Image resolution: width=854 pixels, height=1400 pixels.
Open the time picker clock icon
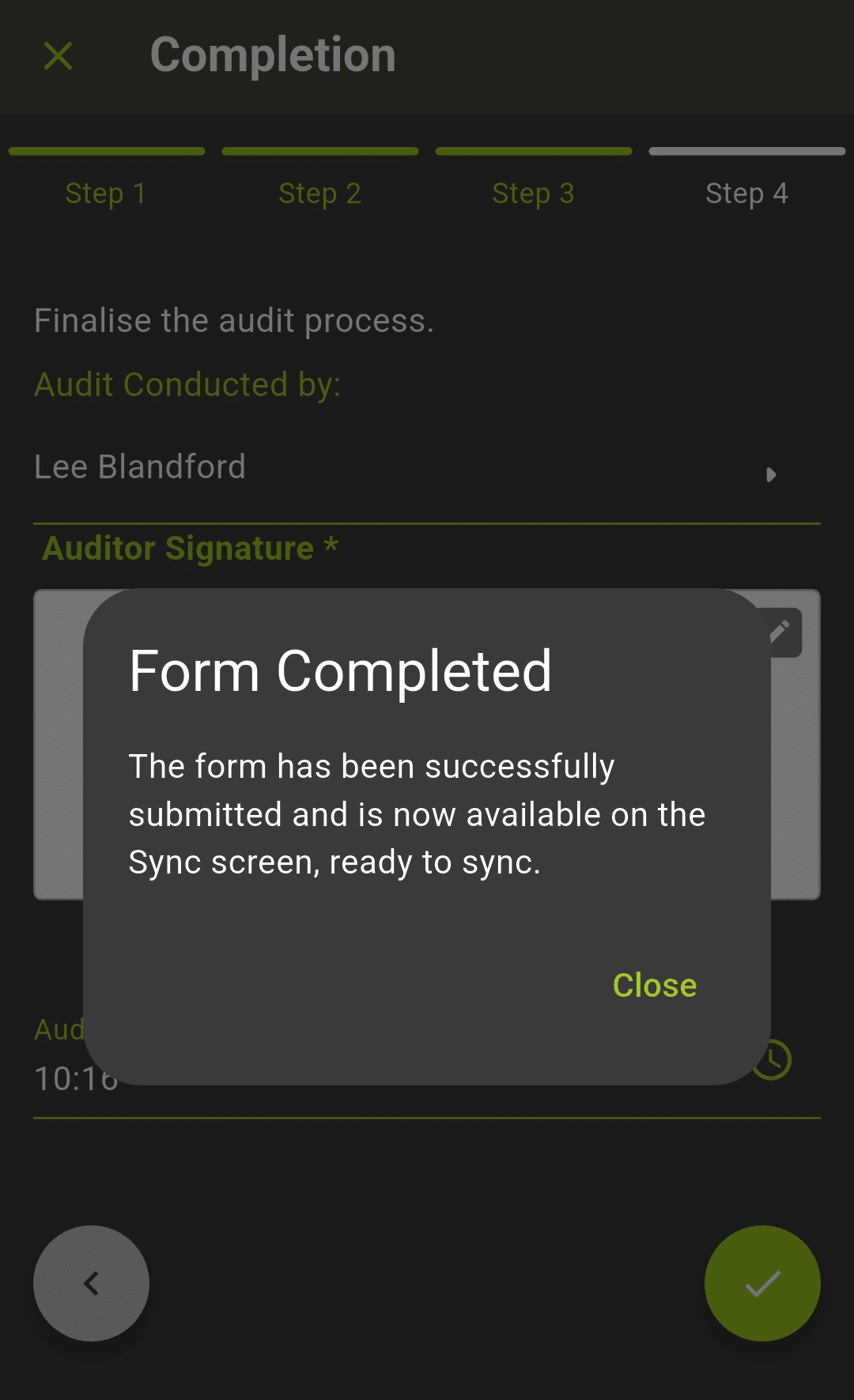[x=772, y=1059]
